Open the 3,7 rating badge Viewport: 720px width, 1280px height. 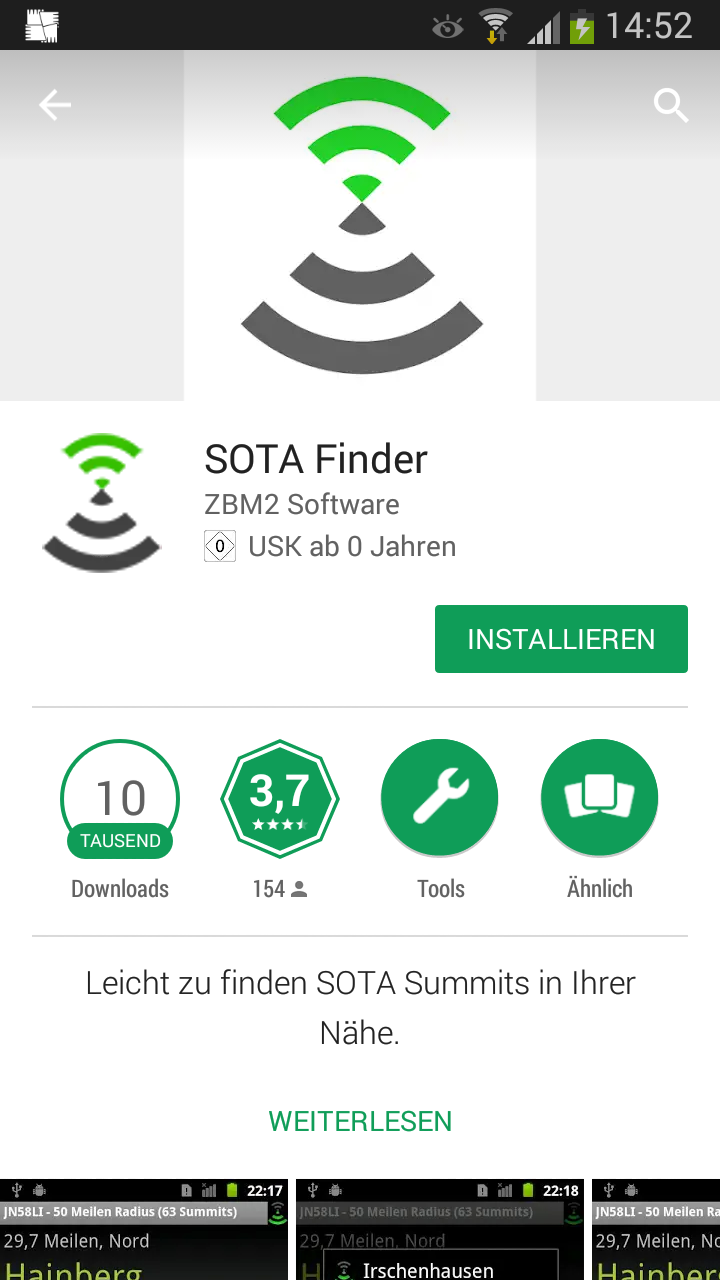pyautogui.click(x=280, y=799)
